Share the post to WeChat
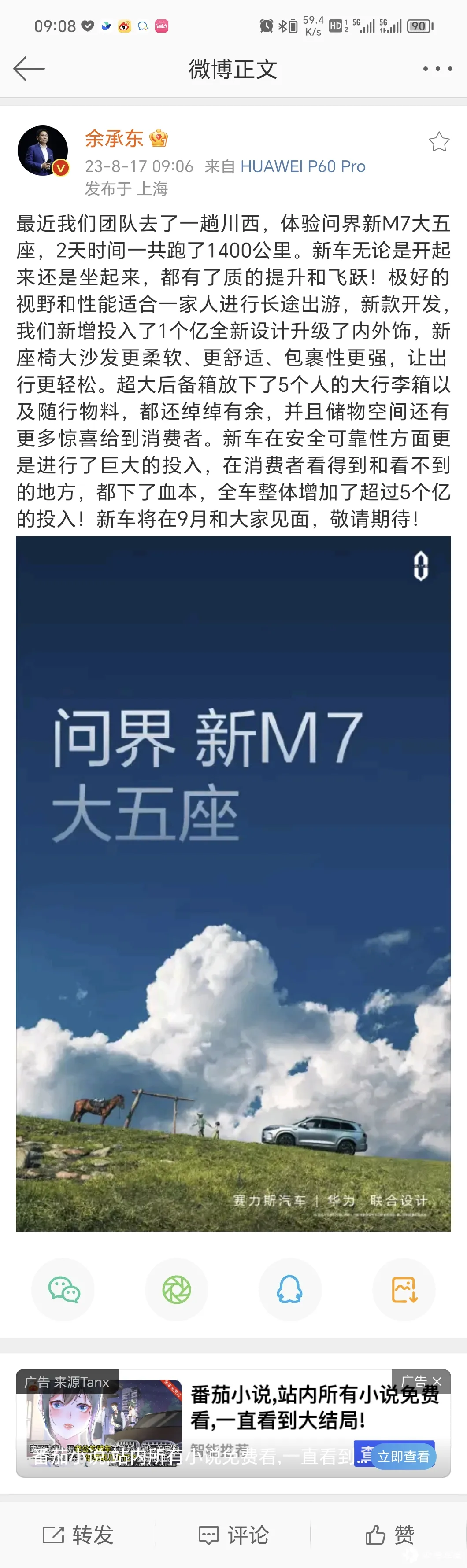 pyautogui.click(x=63, y=1289)
